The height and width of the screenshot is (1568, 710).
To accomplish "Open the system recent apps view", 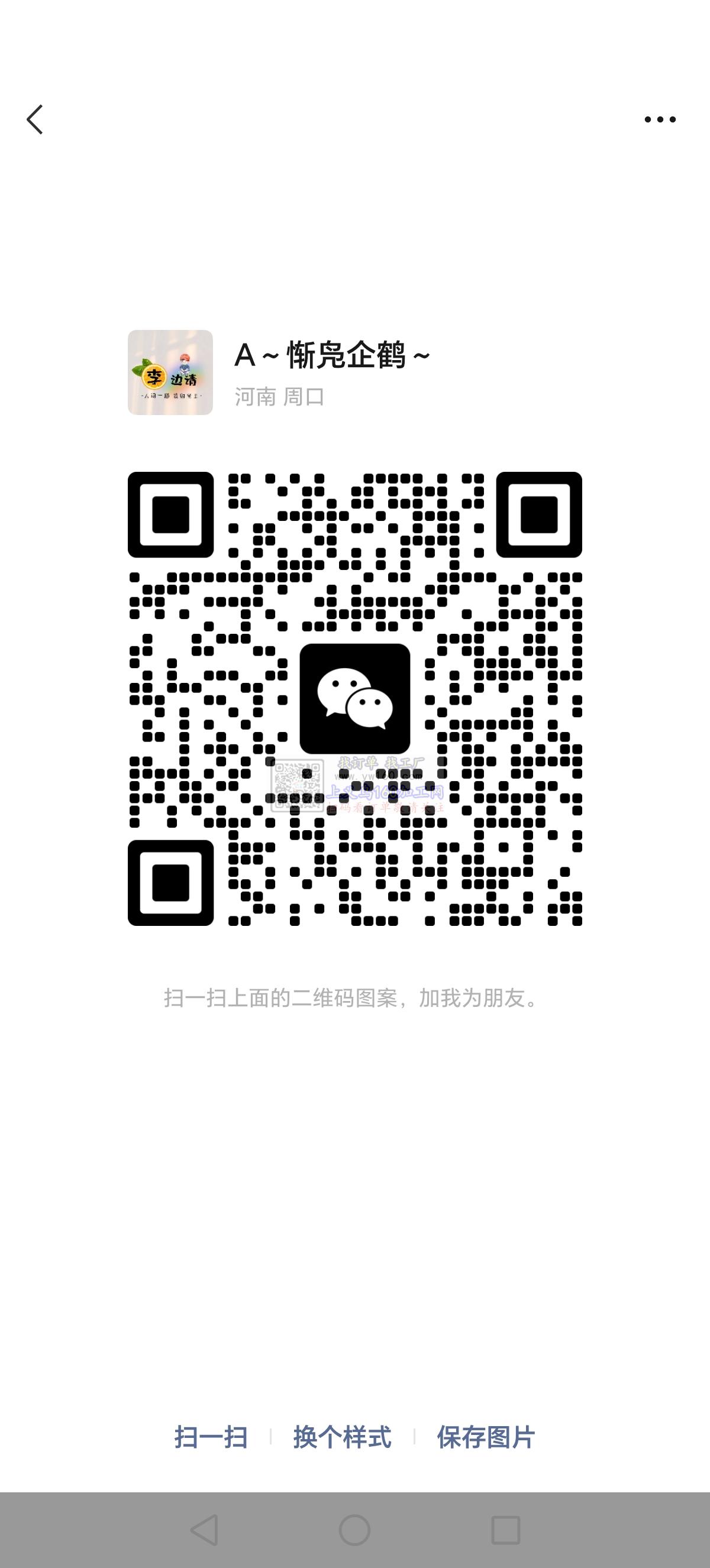I will [505, 1530].
